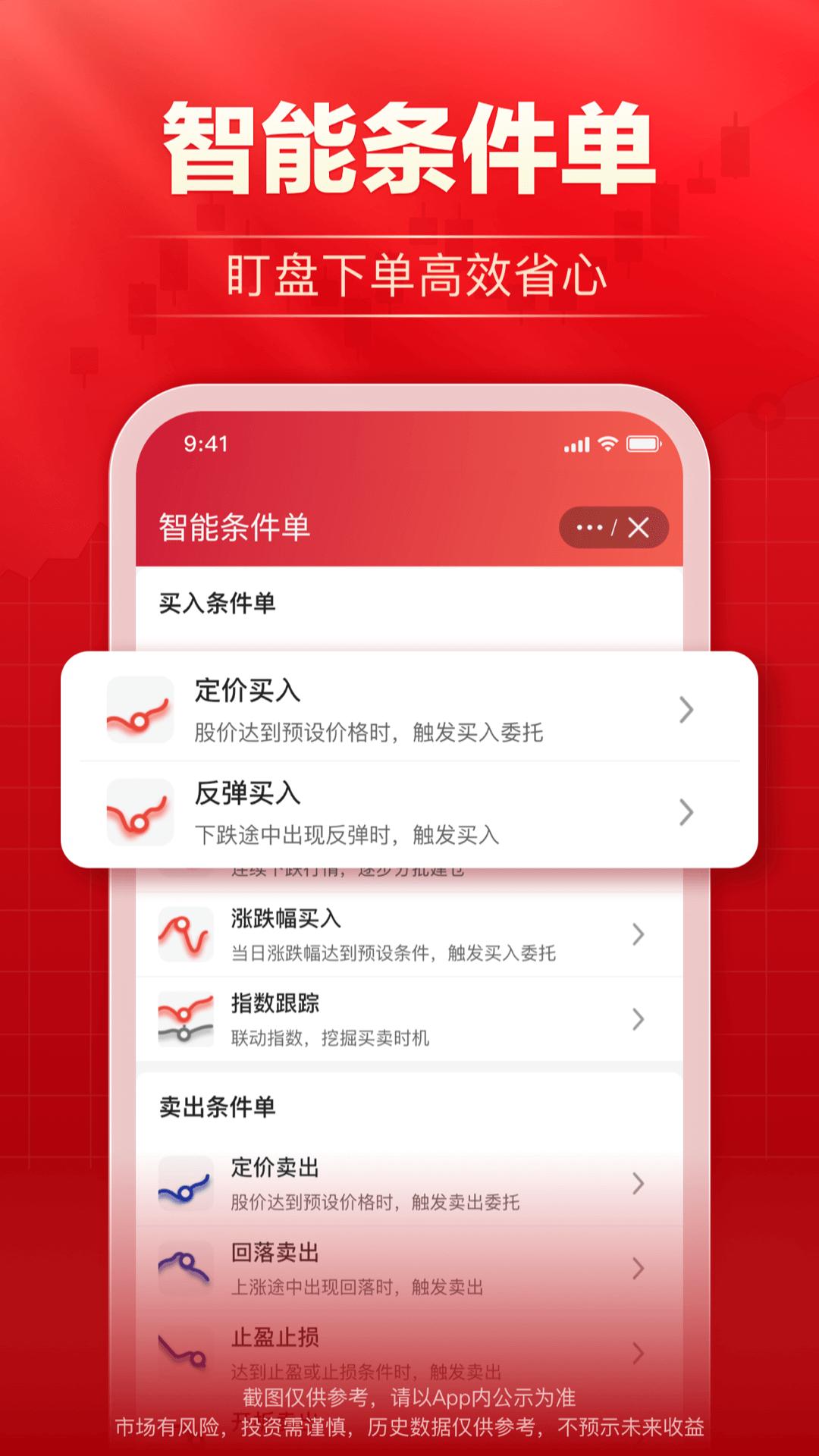This screenshot has width=819, height=1456.
Task: Open the 回落卖出 conditional order entry
Action: point(409,1268)
